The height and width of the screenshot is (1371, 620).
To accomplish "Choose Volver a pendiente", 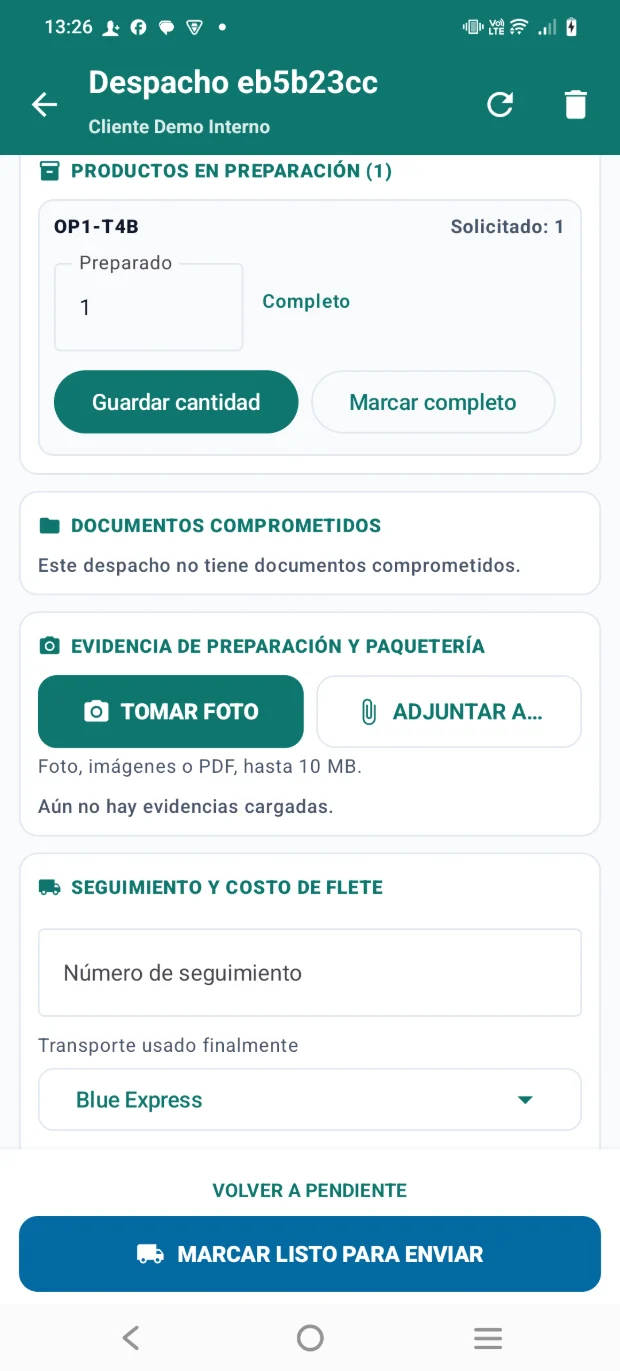I will coord(310,1190).
